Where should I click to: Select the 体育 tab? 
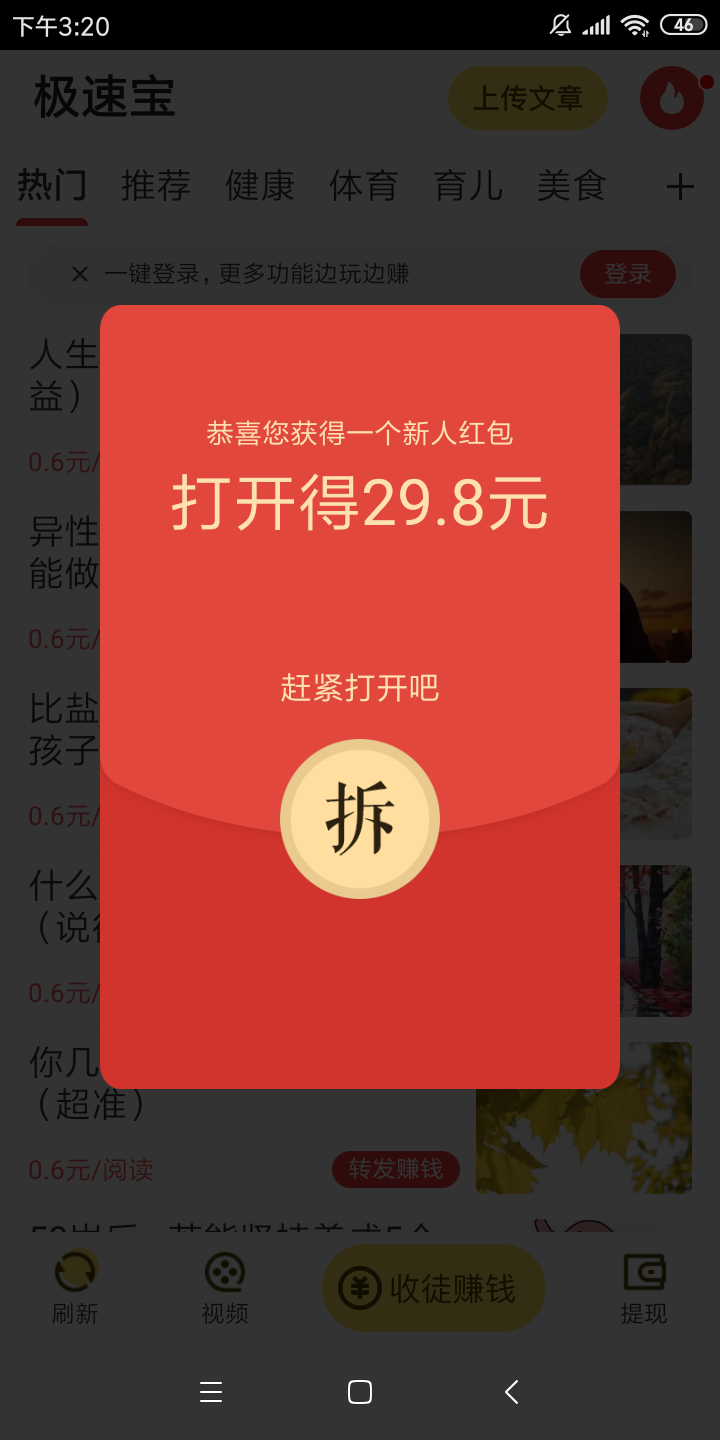(364, 186)
